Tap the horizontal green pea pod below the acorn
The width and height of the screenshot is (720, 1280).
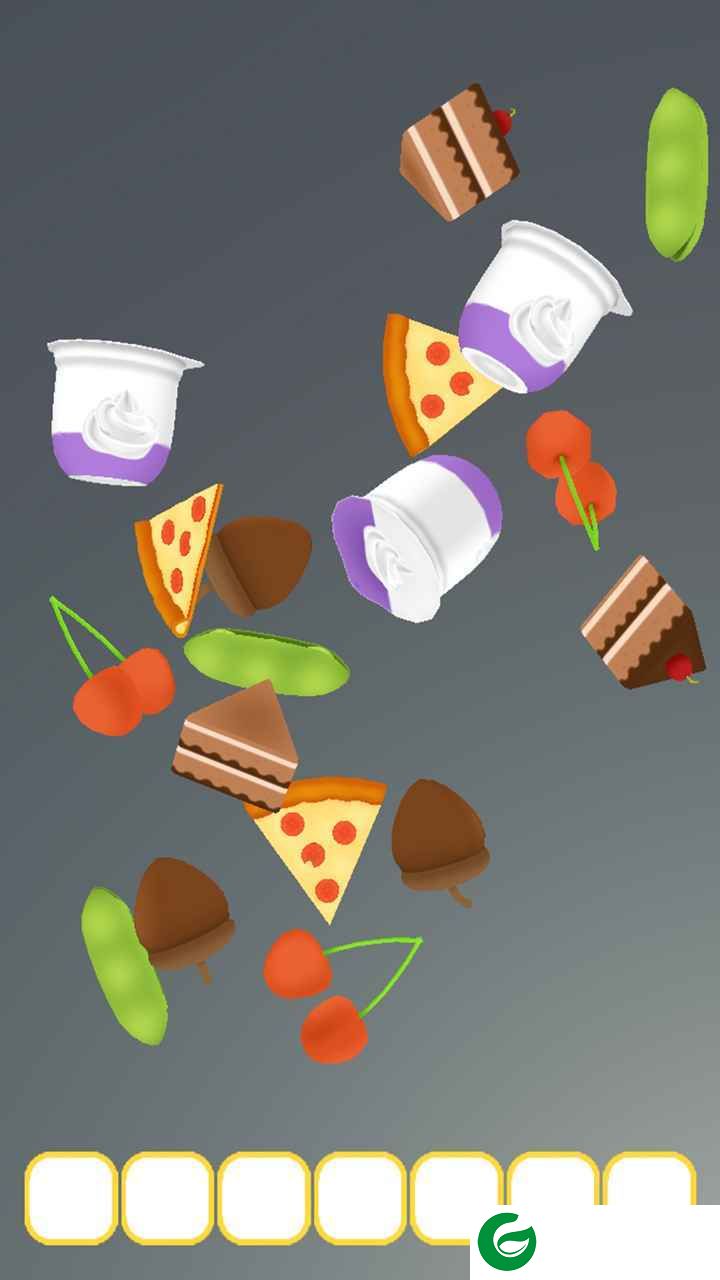pos(268,660)
